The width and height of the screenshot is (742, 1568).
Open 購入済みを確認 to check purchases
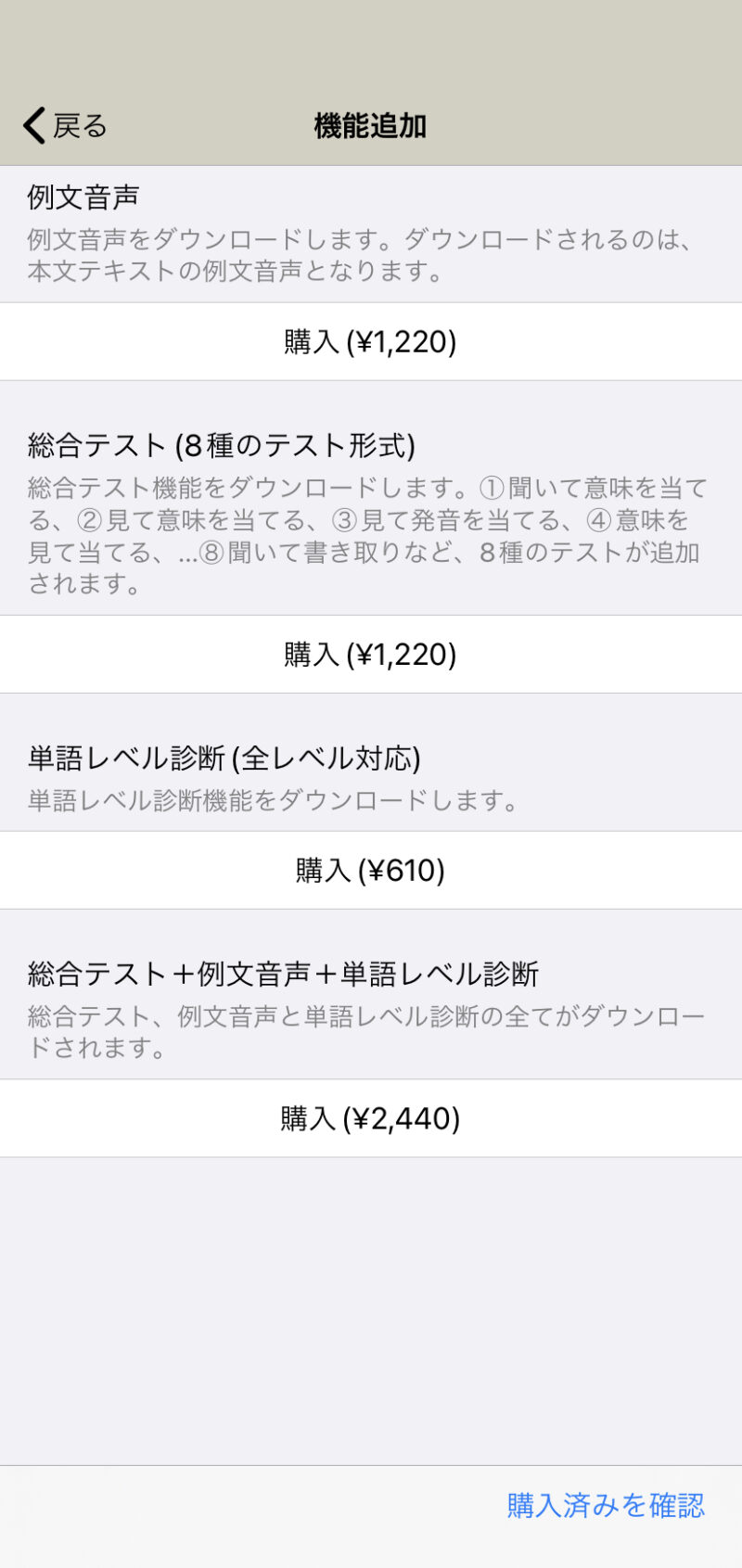click(x=606, y=1504)
